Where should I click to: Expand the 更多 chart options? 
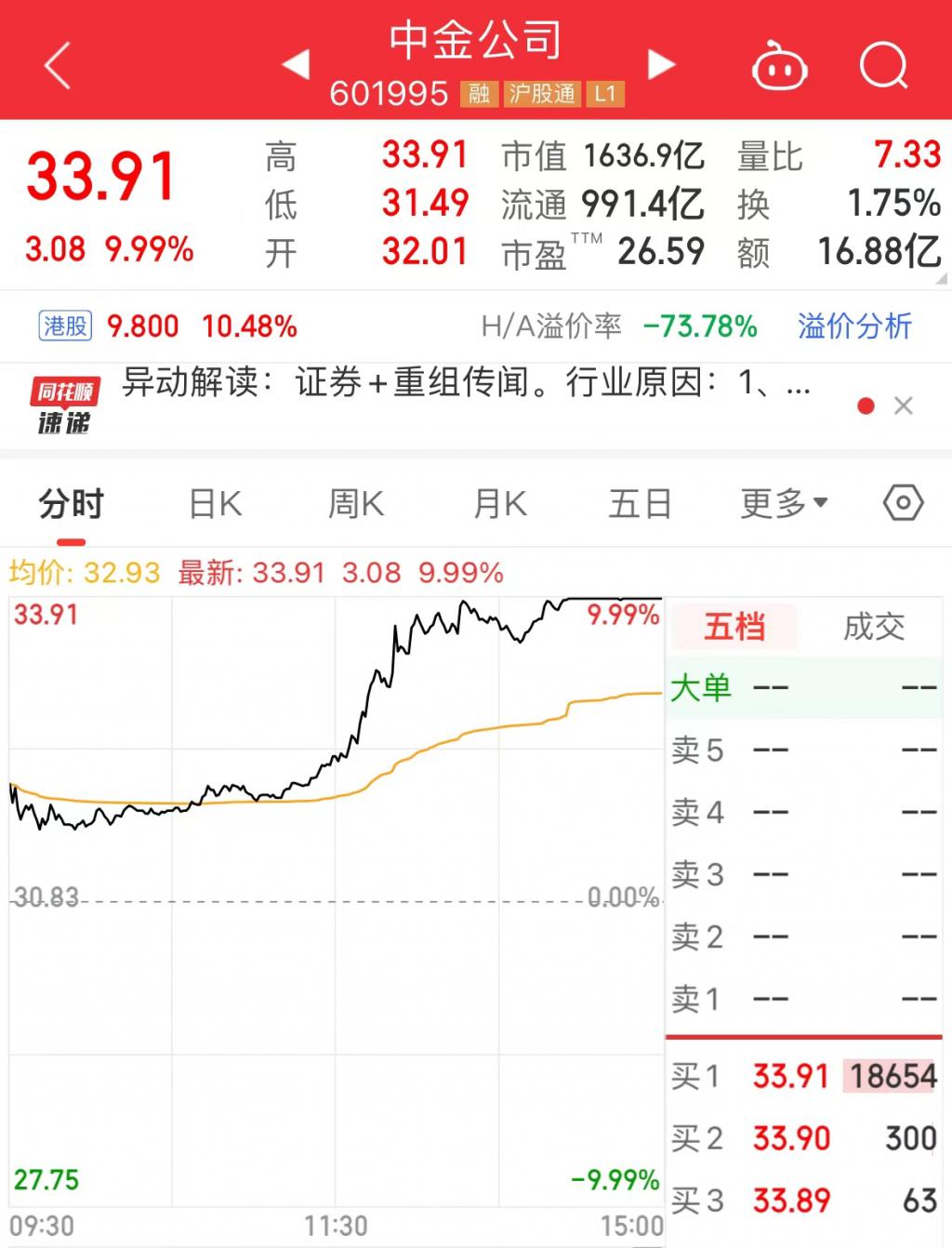pos(783,505)
